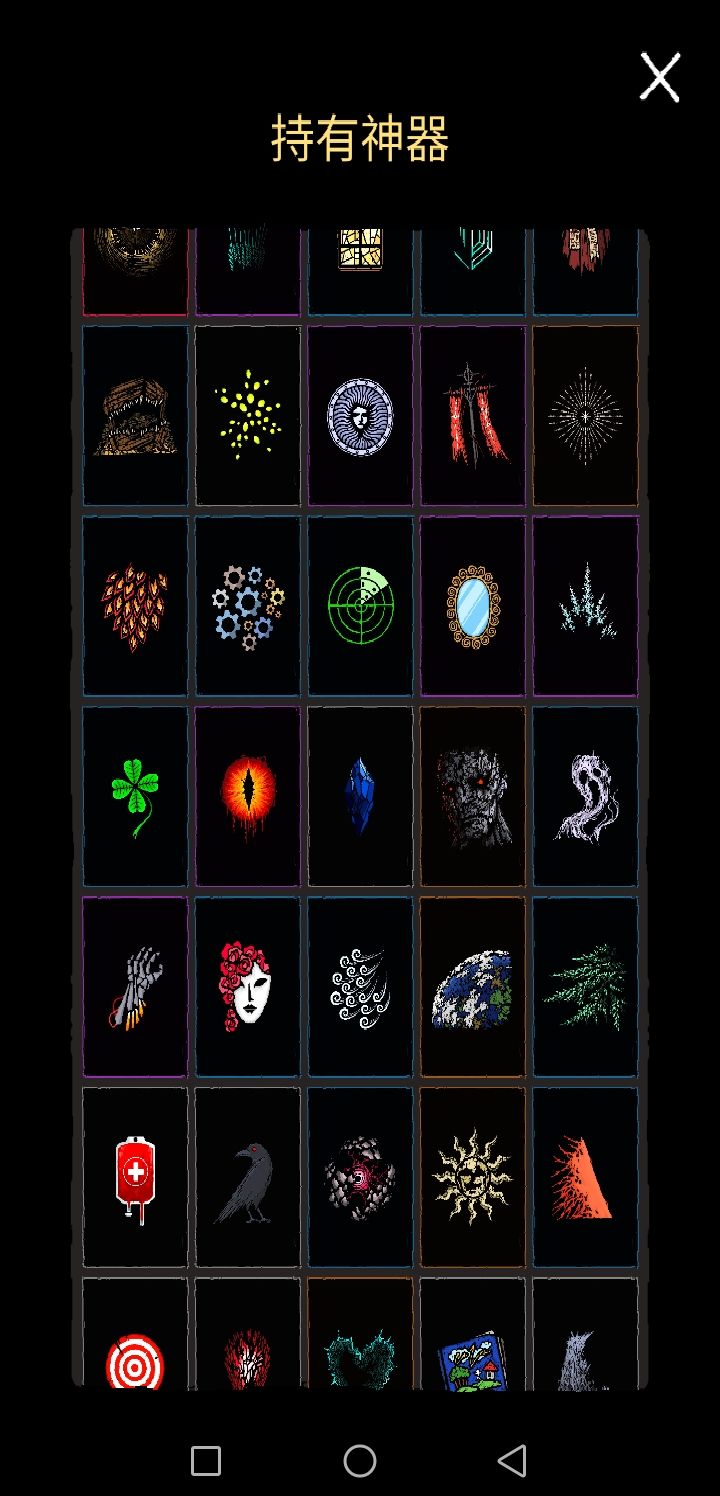Select the gears artifact card
Image resolution: width=720 pixels, height=1496 pixels.
click(x=248, y=605)
